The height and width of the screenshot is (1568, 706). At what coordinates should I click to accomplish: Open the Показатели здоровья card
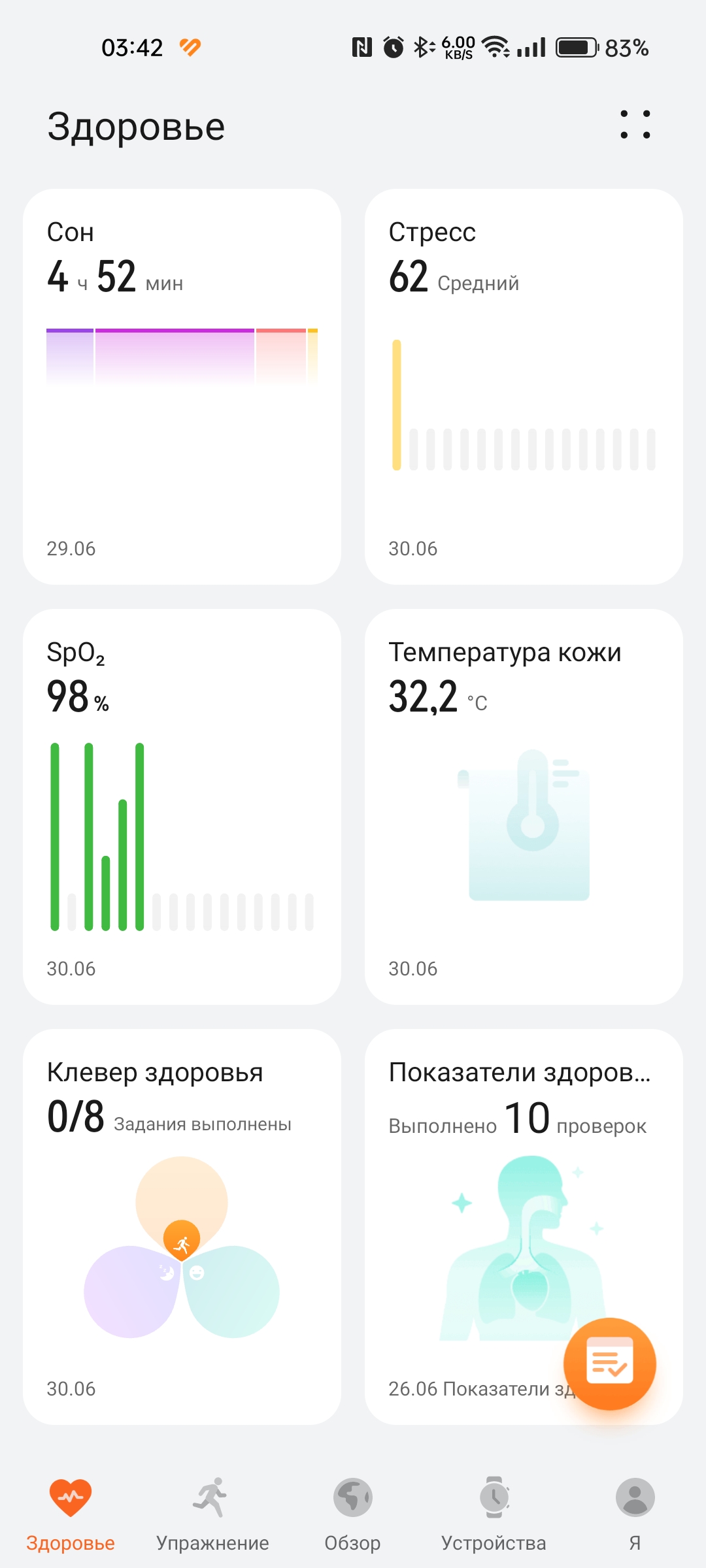524,1227
